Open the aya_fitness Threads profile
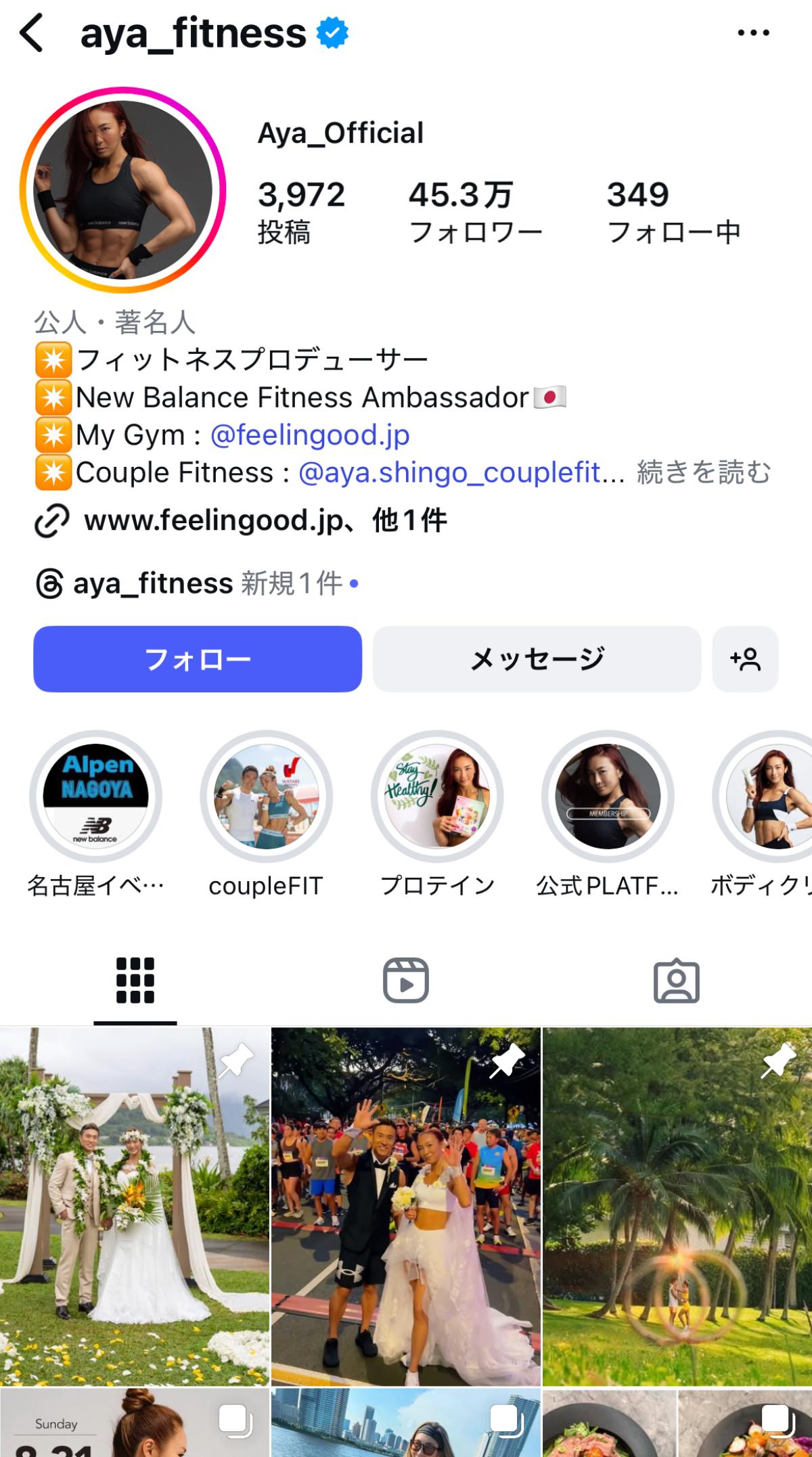Screen dimensions: 812x1457 [153, 583]
